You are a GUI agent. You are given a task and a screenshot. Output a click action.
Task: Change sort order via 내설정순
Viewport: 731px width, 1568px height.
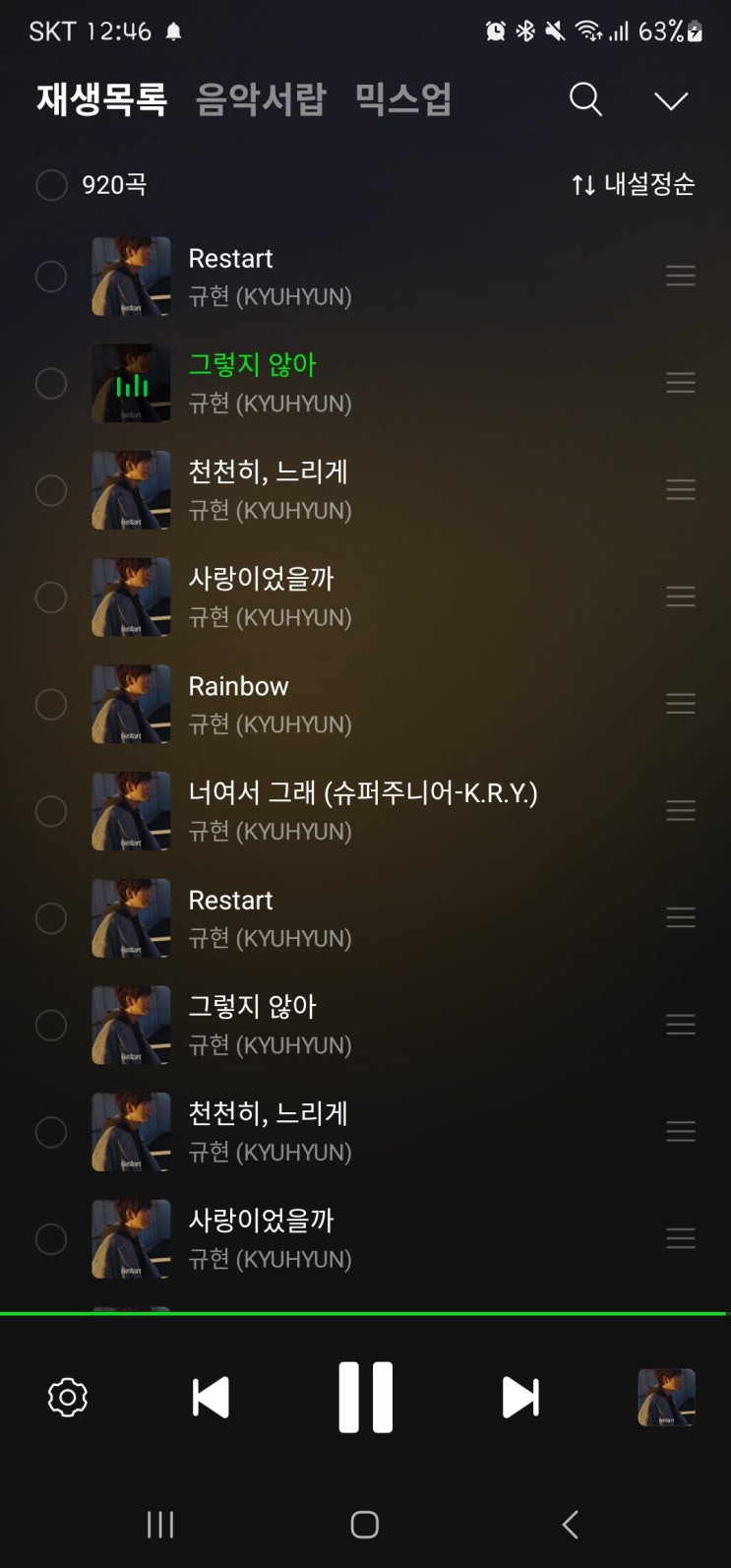click(x=634, y=184)
